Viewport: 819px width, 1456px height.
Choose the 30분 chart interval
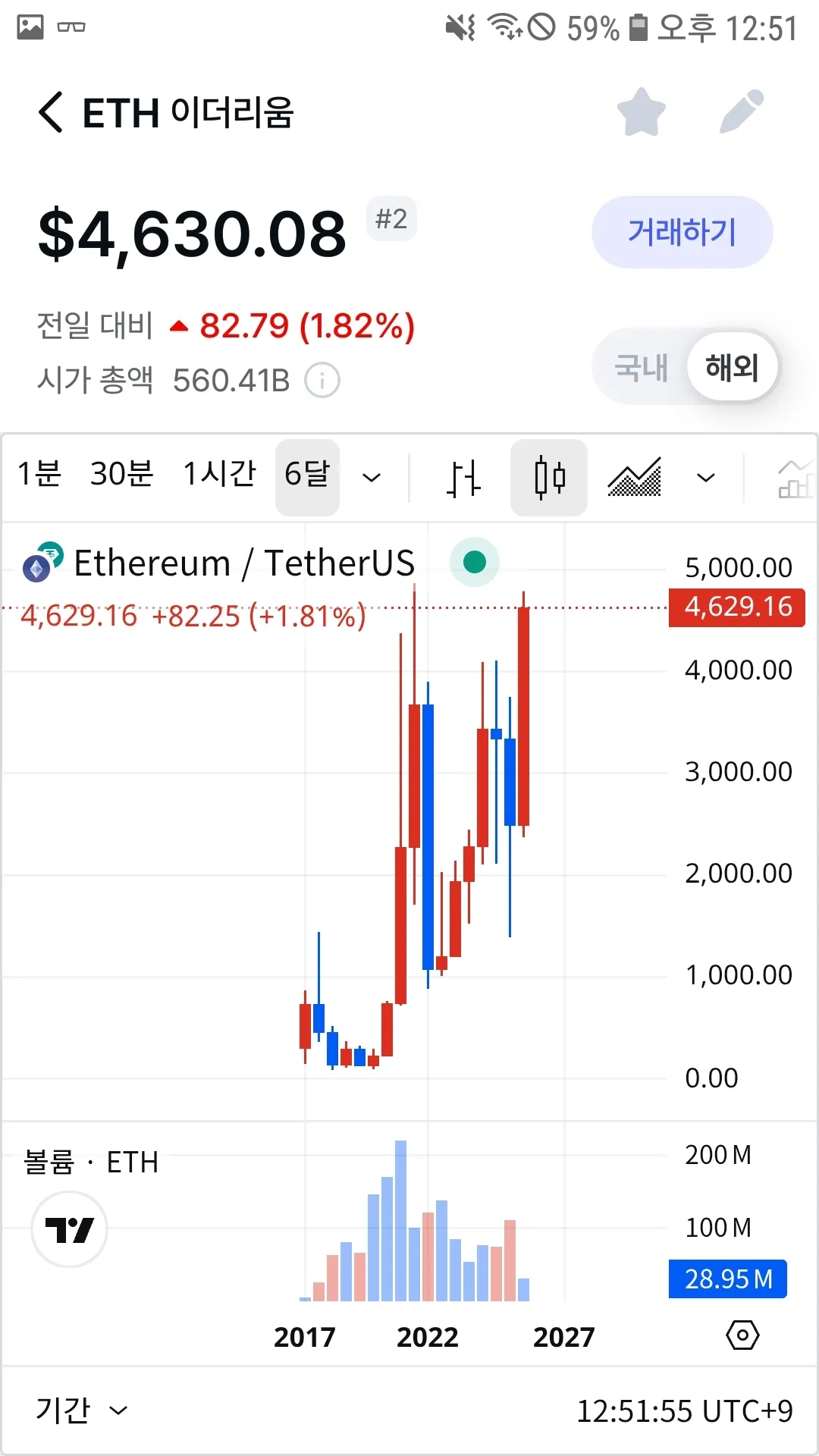121,474
